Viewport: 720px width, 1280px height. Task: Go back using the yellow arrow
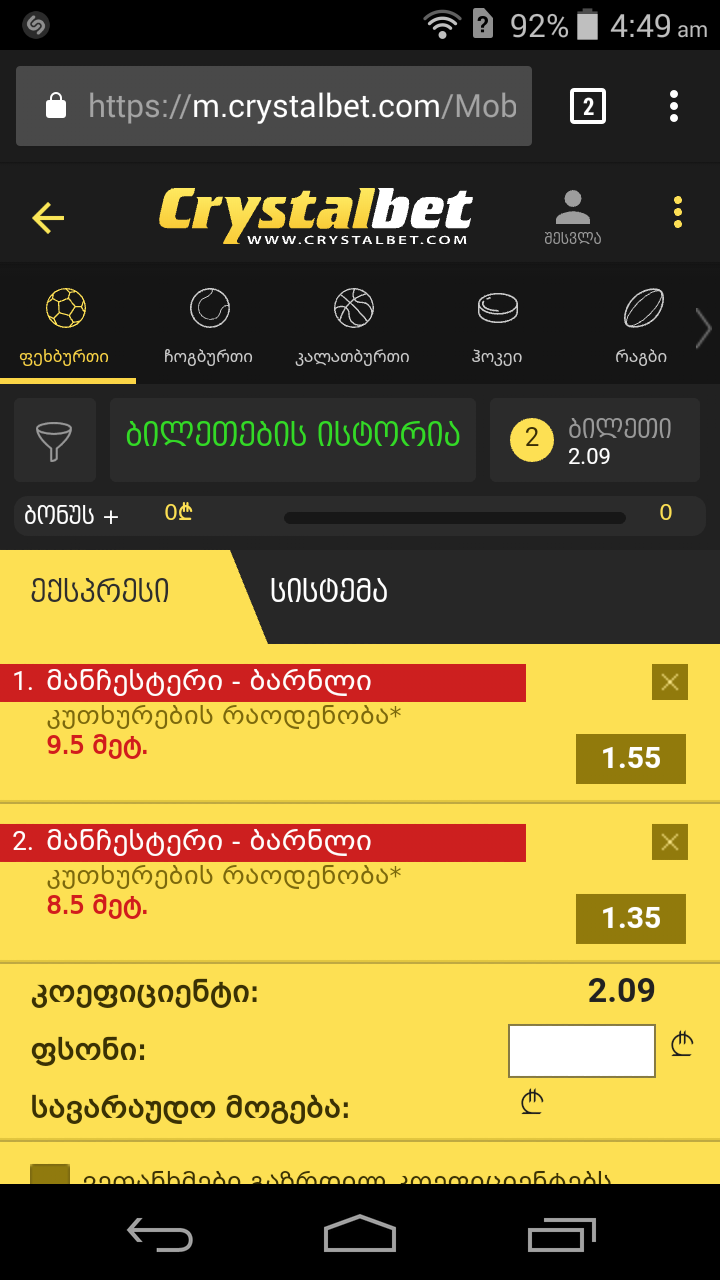(47, 217)
